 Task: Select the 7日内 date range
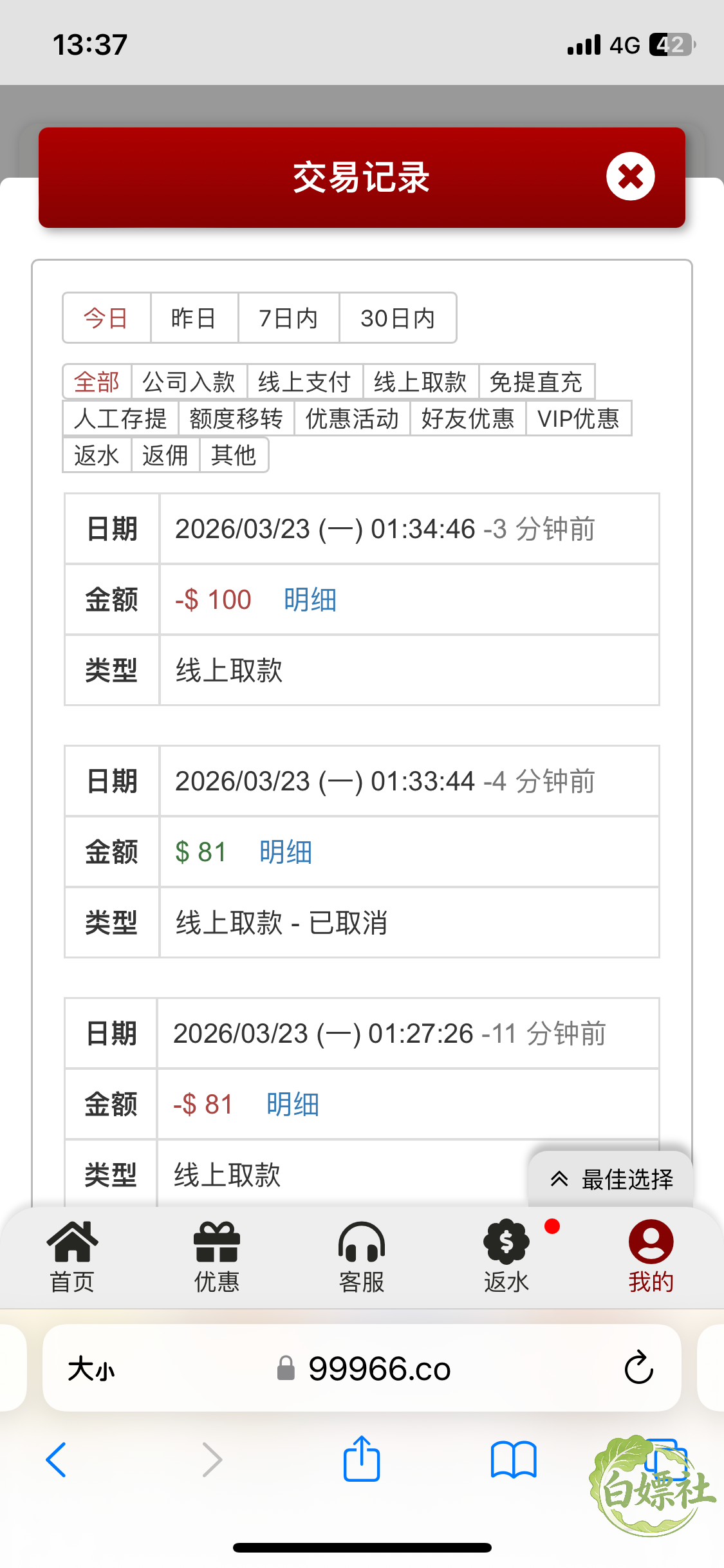click(288, 318)
